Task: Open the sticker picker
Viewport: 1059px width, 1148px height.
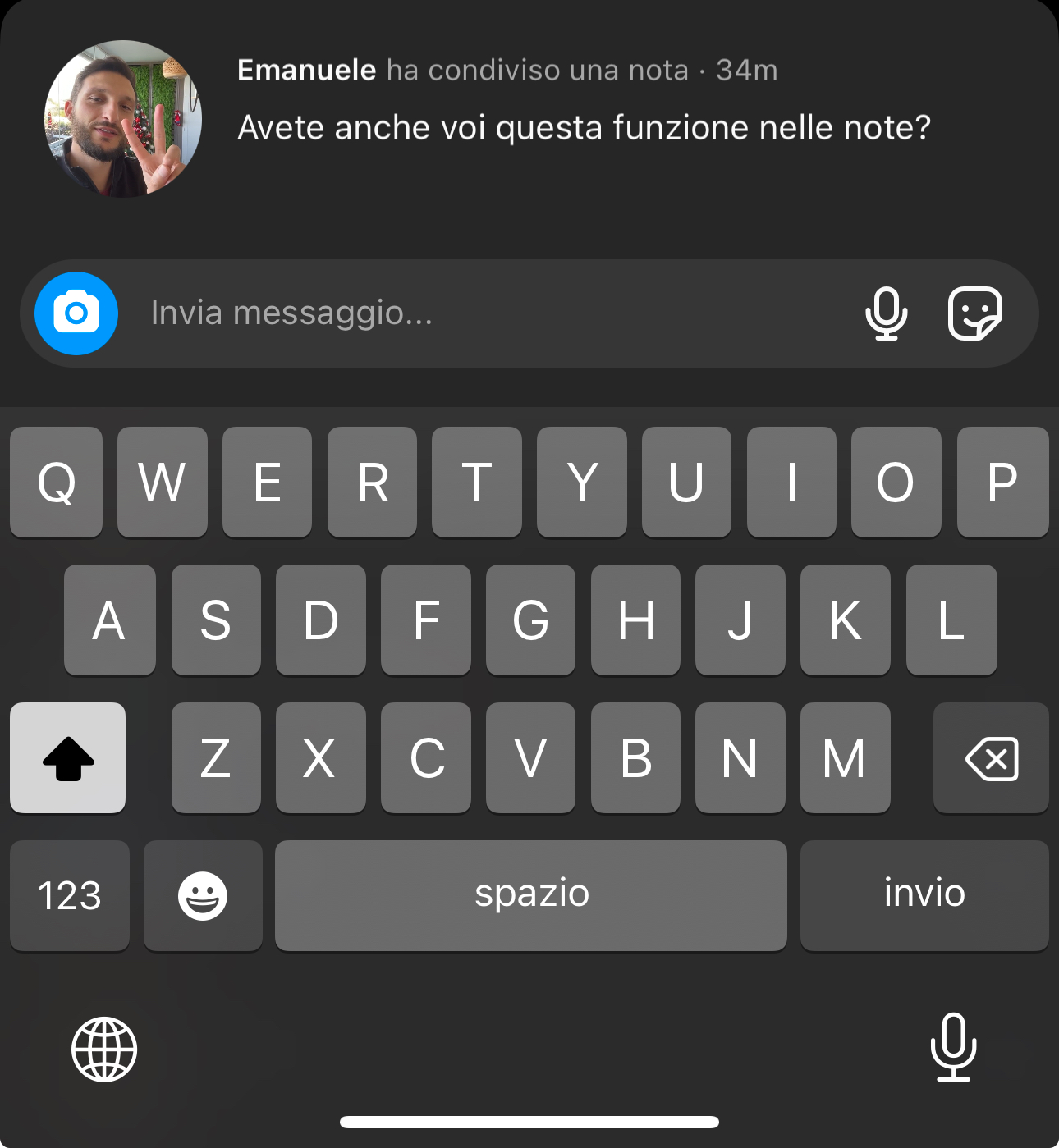Action: 974,313
